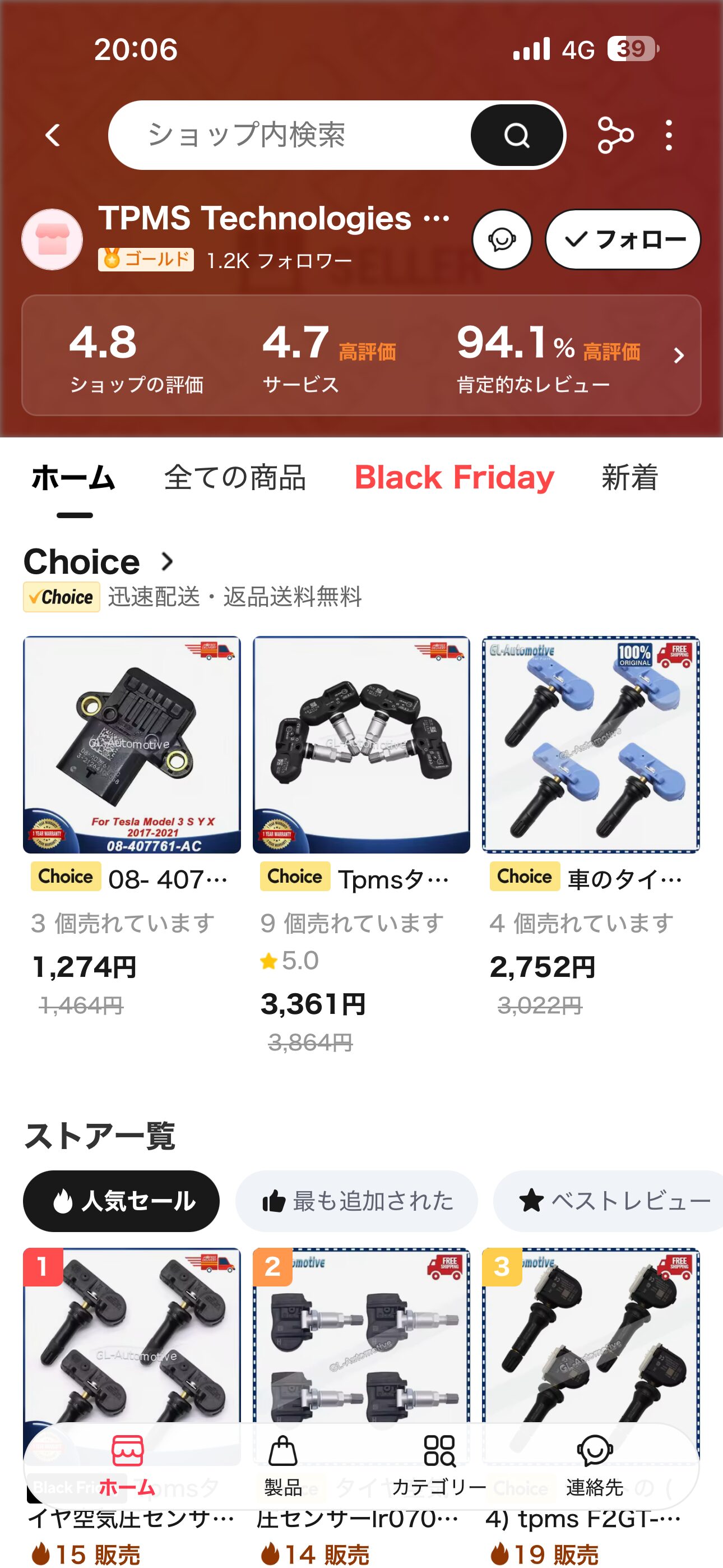The image size is (723, 1568).
Task: Go back using the back arrow
Action: click(54, 135)
